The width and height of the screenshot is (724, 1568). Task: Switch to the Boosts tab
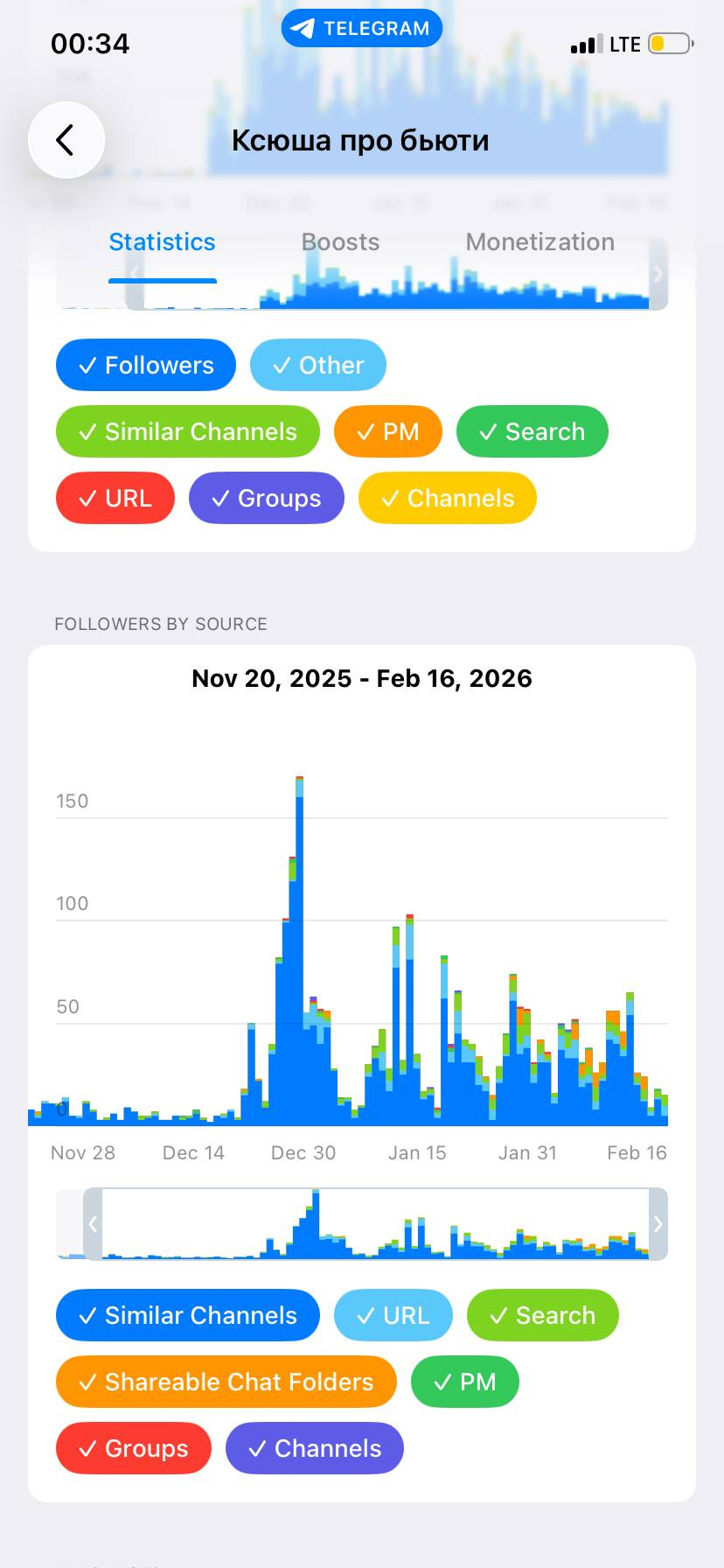pos(340,242)
